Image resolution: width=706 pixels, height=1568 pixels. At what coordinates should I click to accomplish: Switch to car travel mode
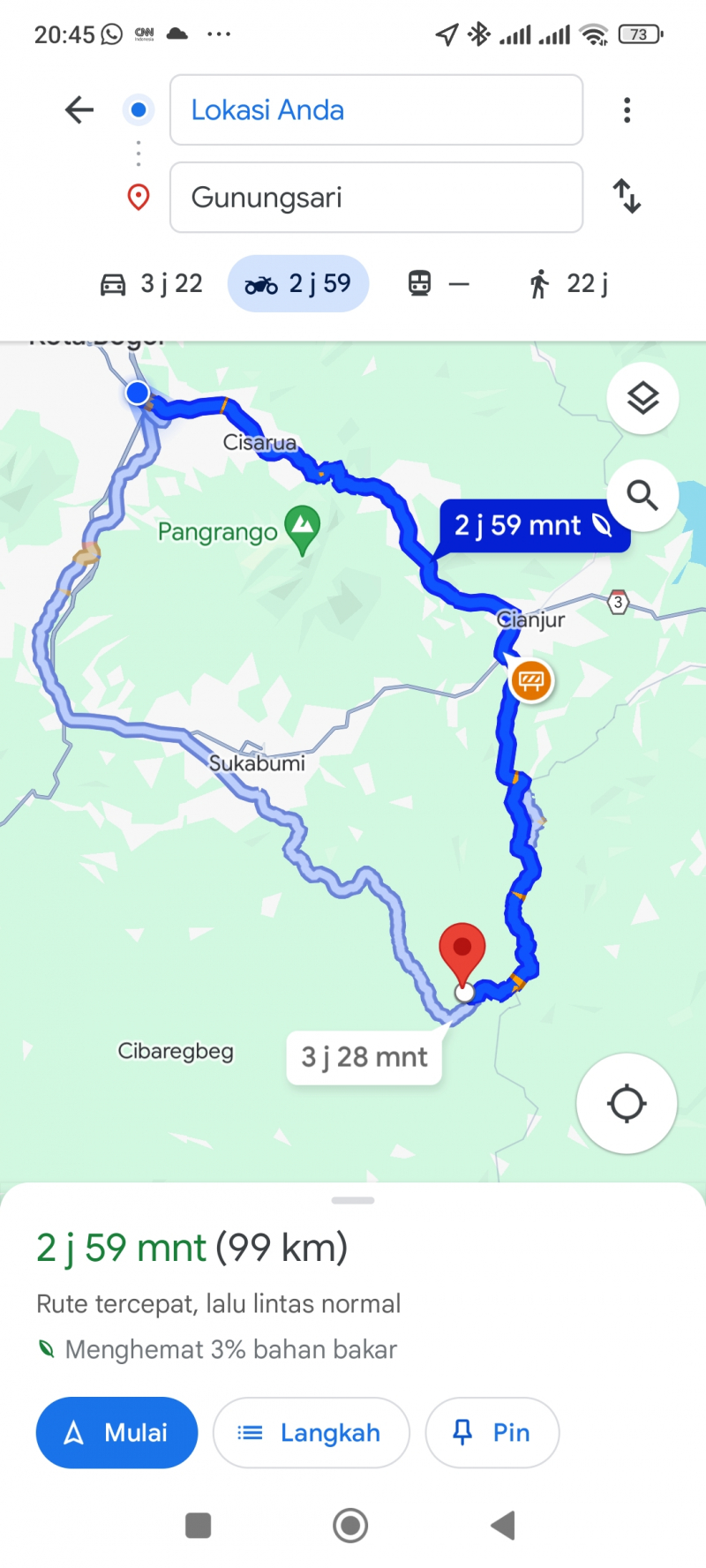[151, 284]
